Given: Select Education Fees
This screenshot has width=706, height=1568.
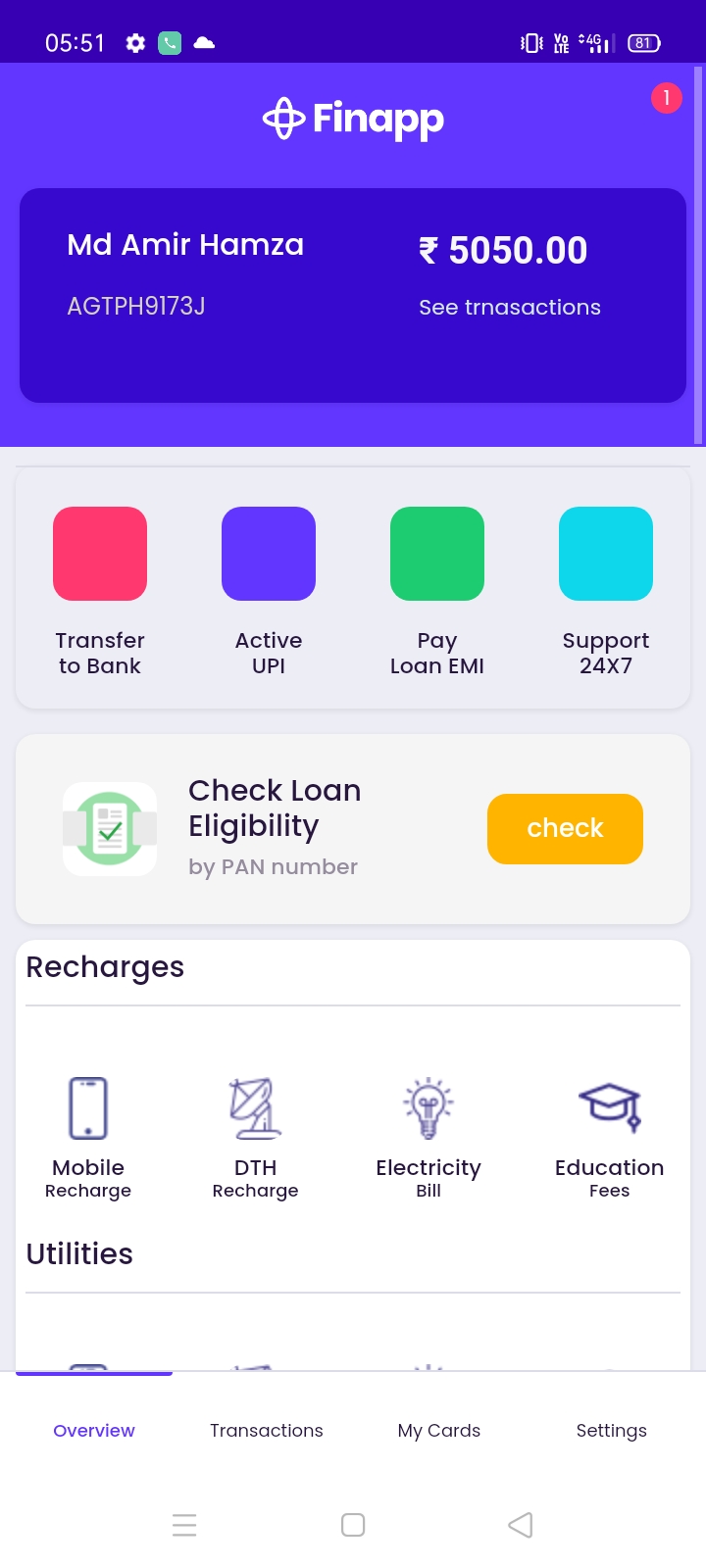Looking at the screenshot, I should tap(610, 1139).
